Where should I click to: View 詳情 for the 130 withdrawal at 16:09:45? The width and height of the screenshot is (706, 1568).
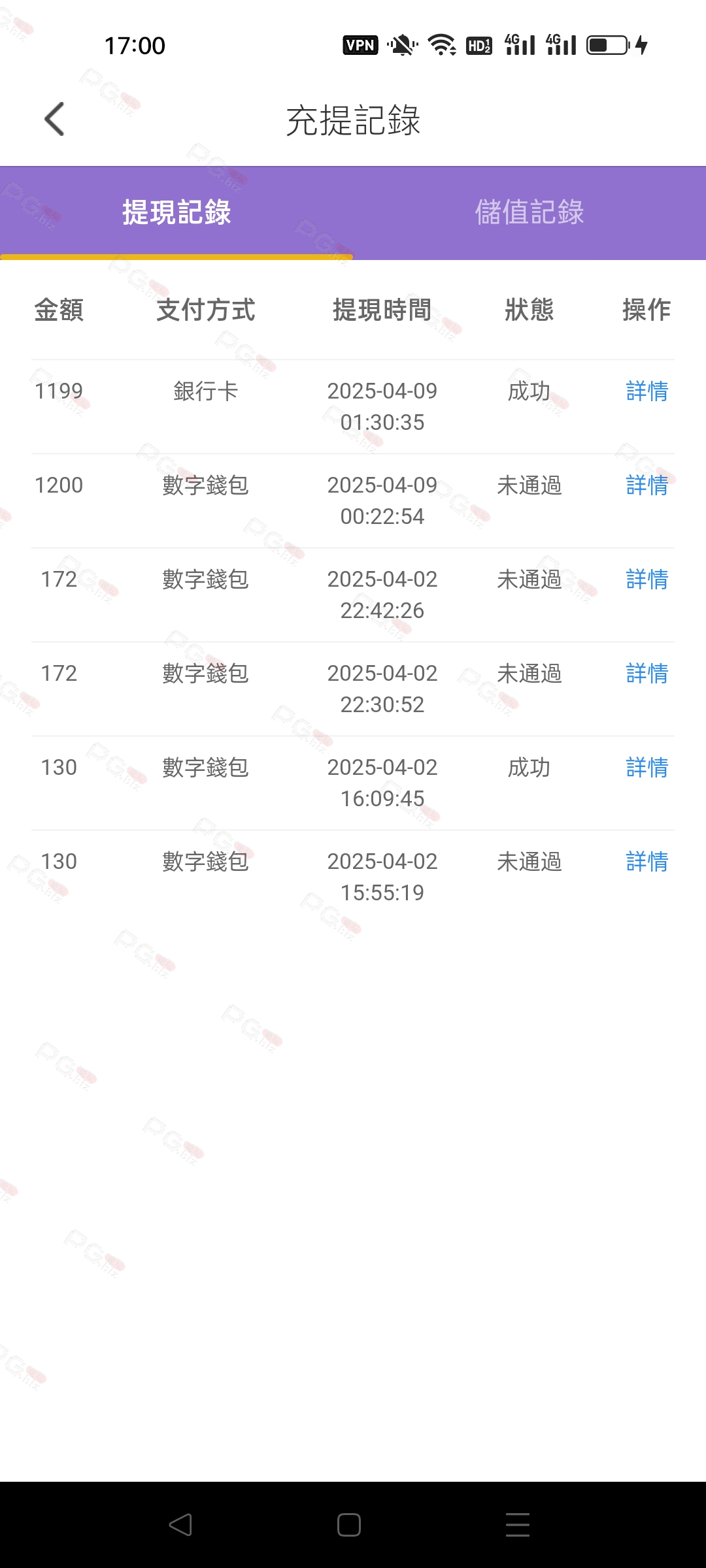tap(647, 768)
